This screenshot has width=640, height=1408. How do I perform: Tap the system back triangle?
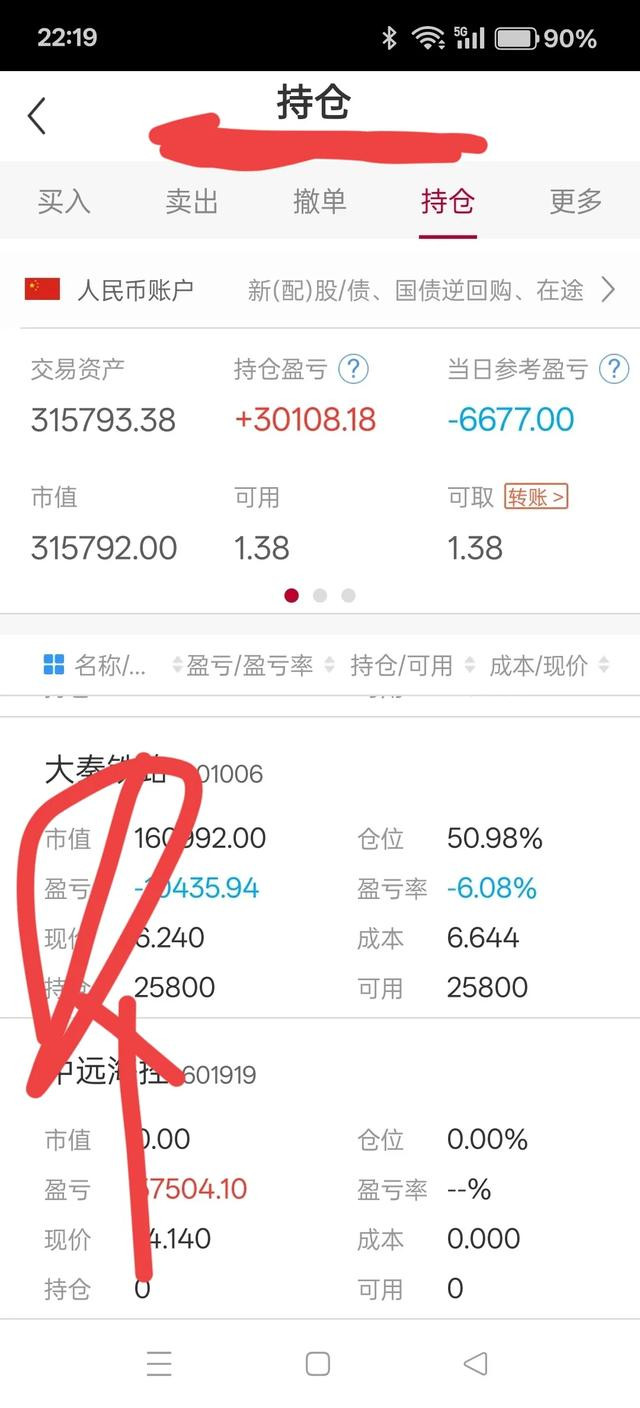[x=476, y=1363]
